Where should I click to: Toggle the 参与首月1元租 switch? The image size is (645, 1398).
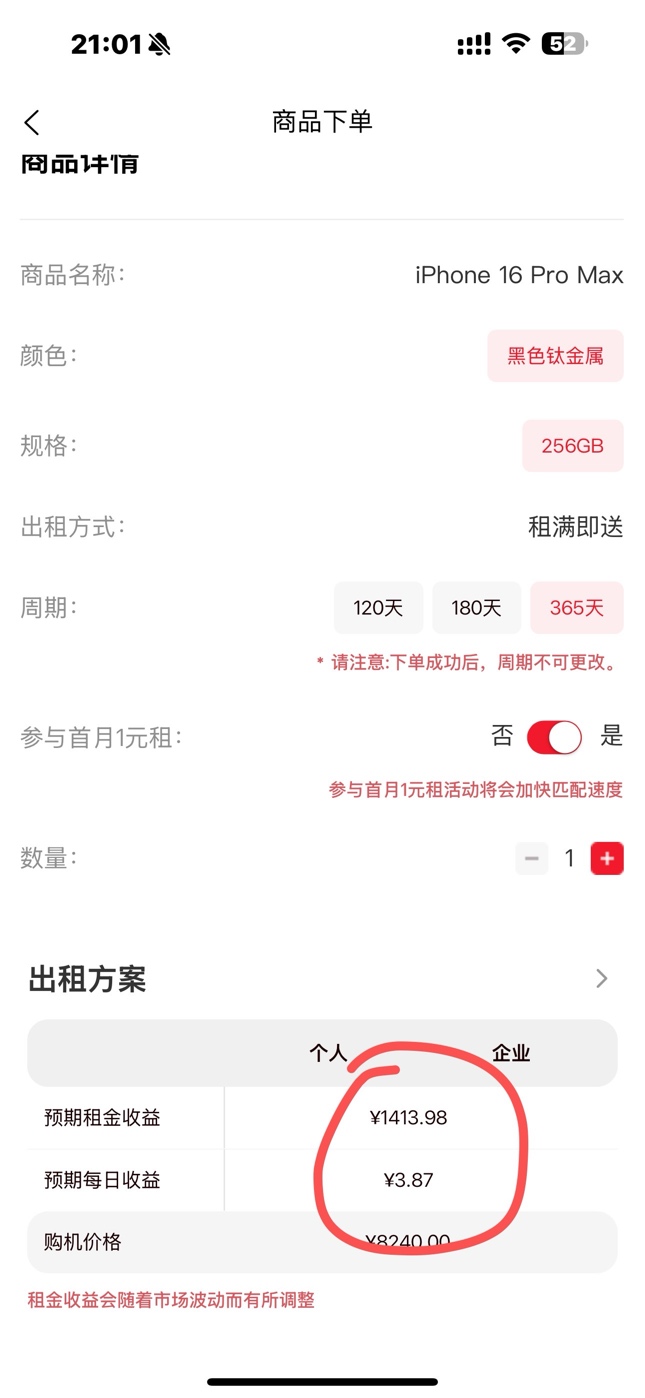point(554,738)
